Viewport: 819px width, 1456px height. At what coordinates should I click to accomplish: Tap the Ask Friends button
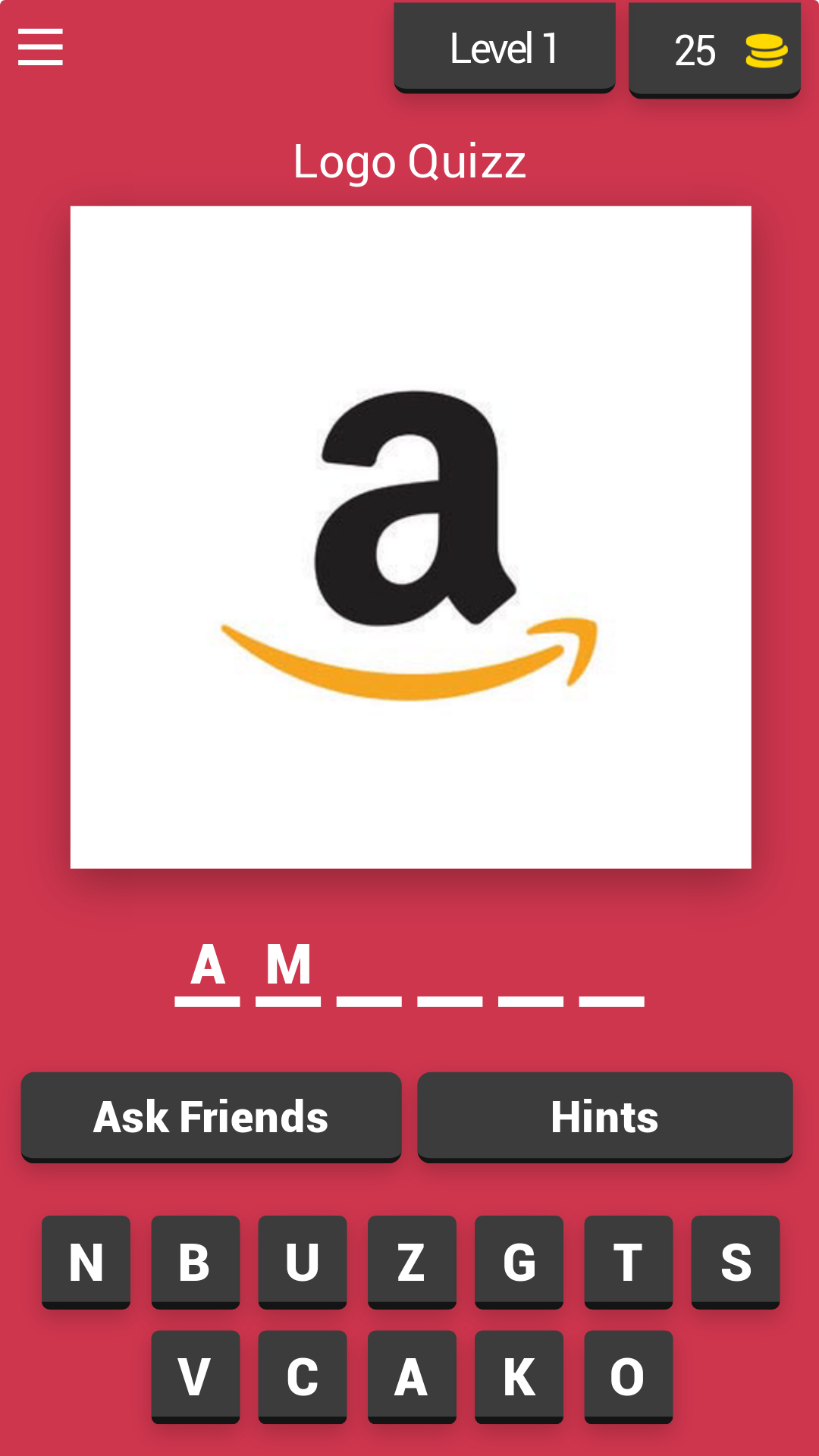coord(211,1117)
